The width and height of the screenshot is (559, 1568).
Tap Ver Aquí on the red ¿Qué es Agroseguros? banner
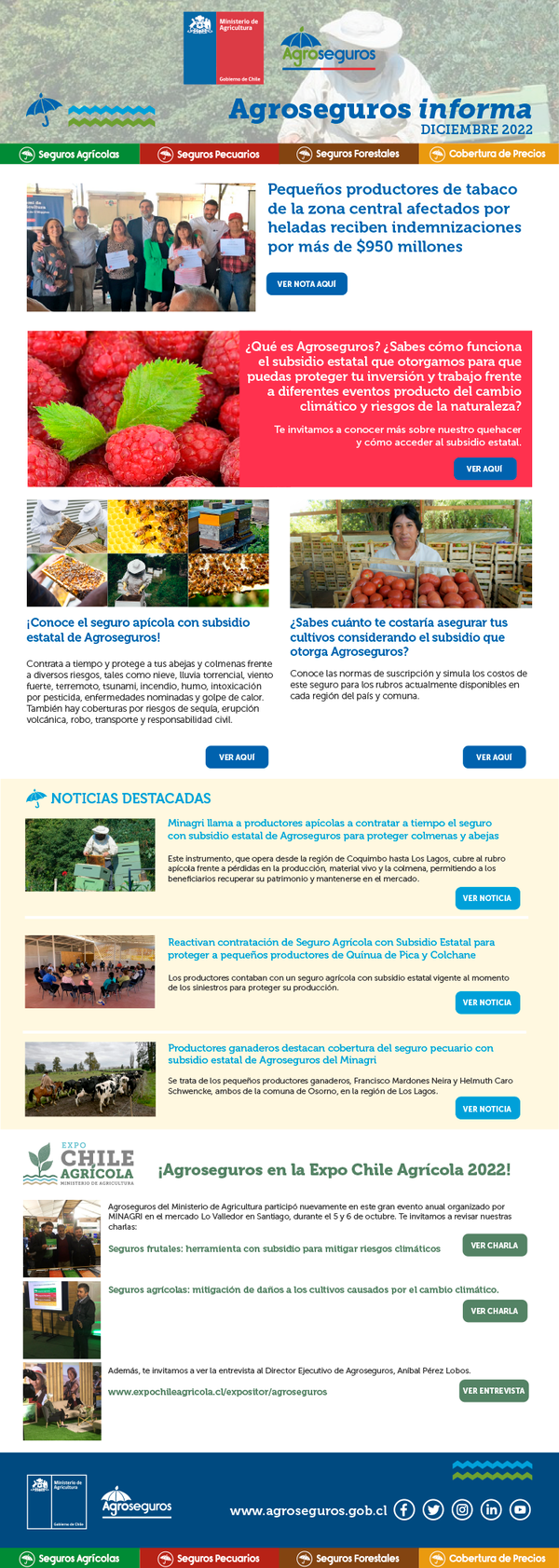(x=484, y=469)
